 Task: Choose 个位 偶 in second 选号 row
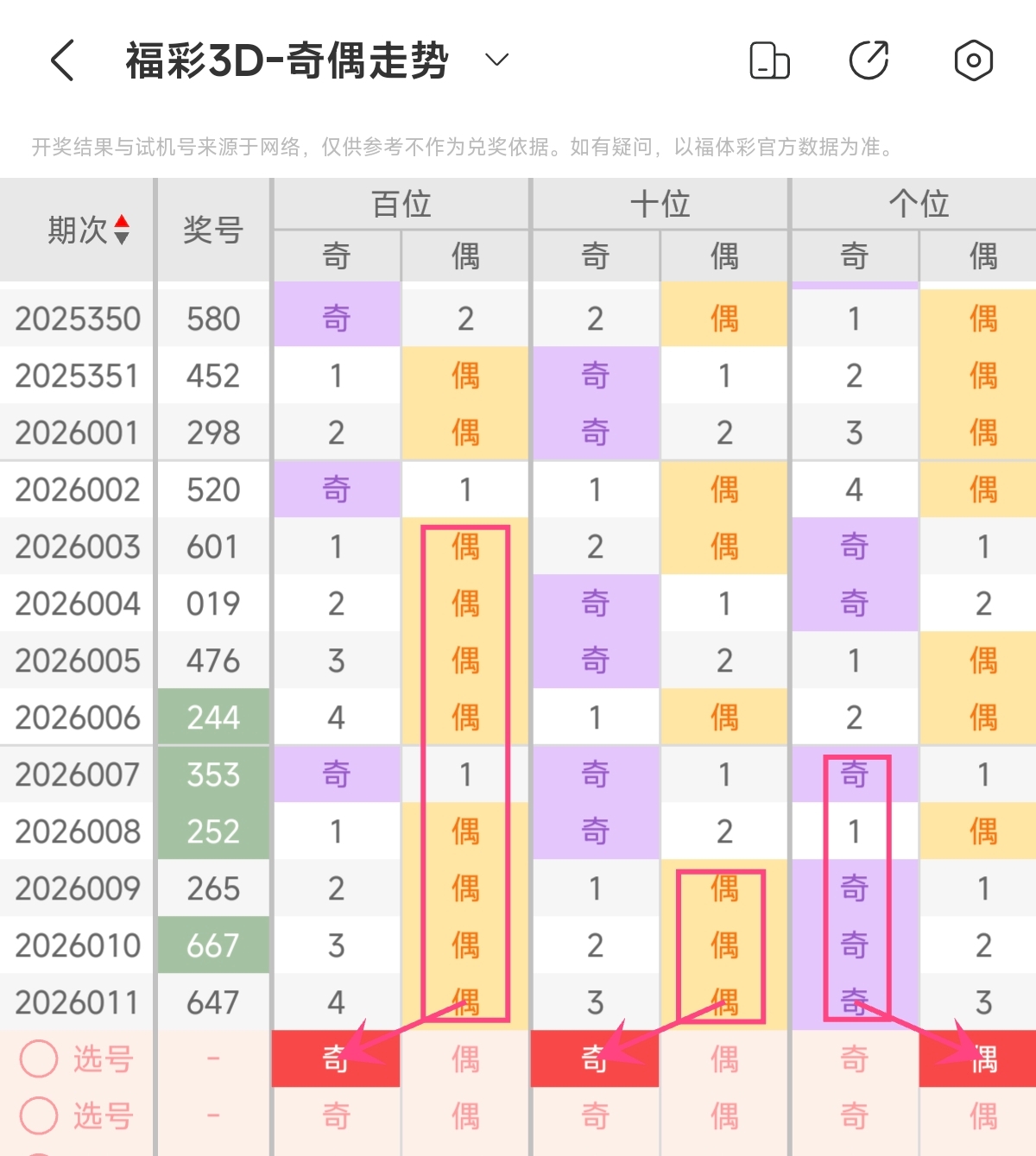click(x=982, y=1115)
